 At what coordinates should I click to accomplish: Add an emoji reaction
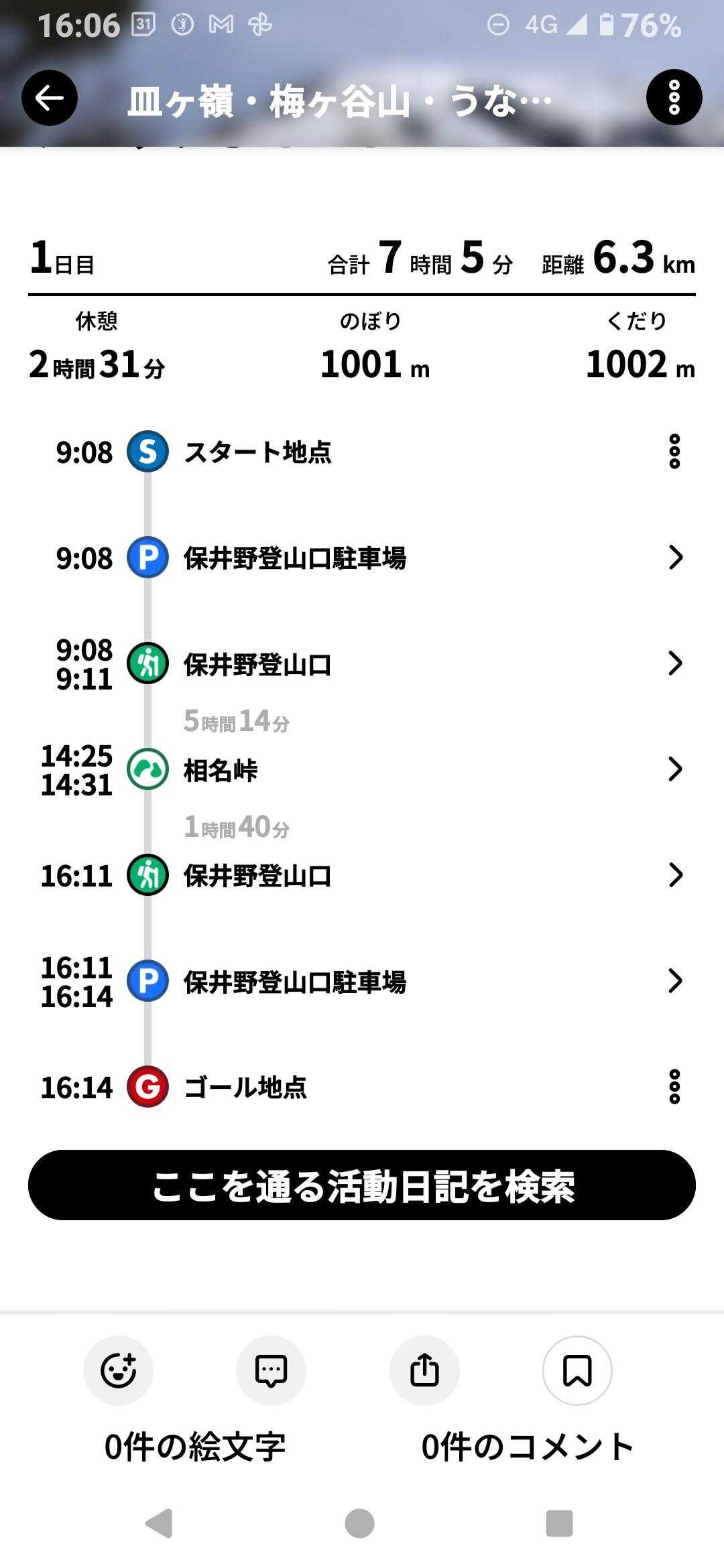[x=118, y=1370]
